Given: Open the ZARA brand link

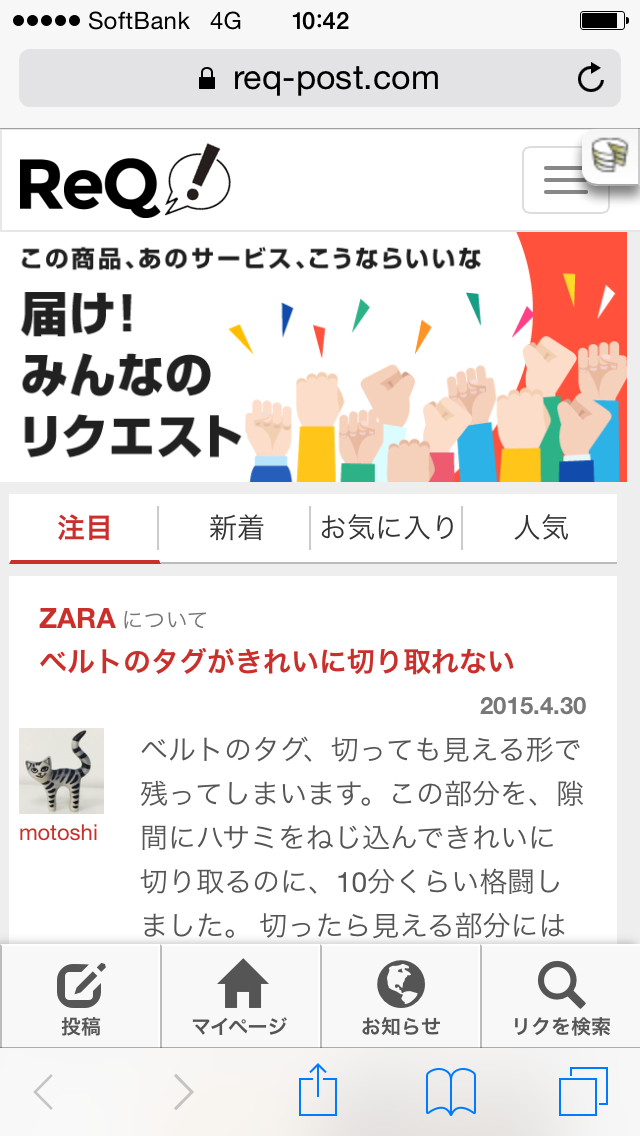Looking at the screenshot, I should coord(77,618).
